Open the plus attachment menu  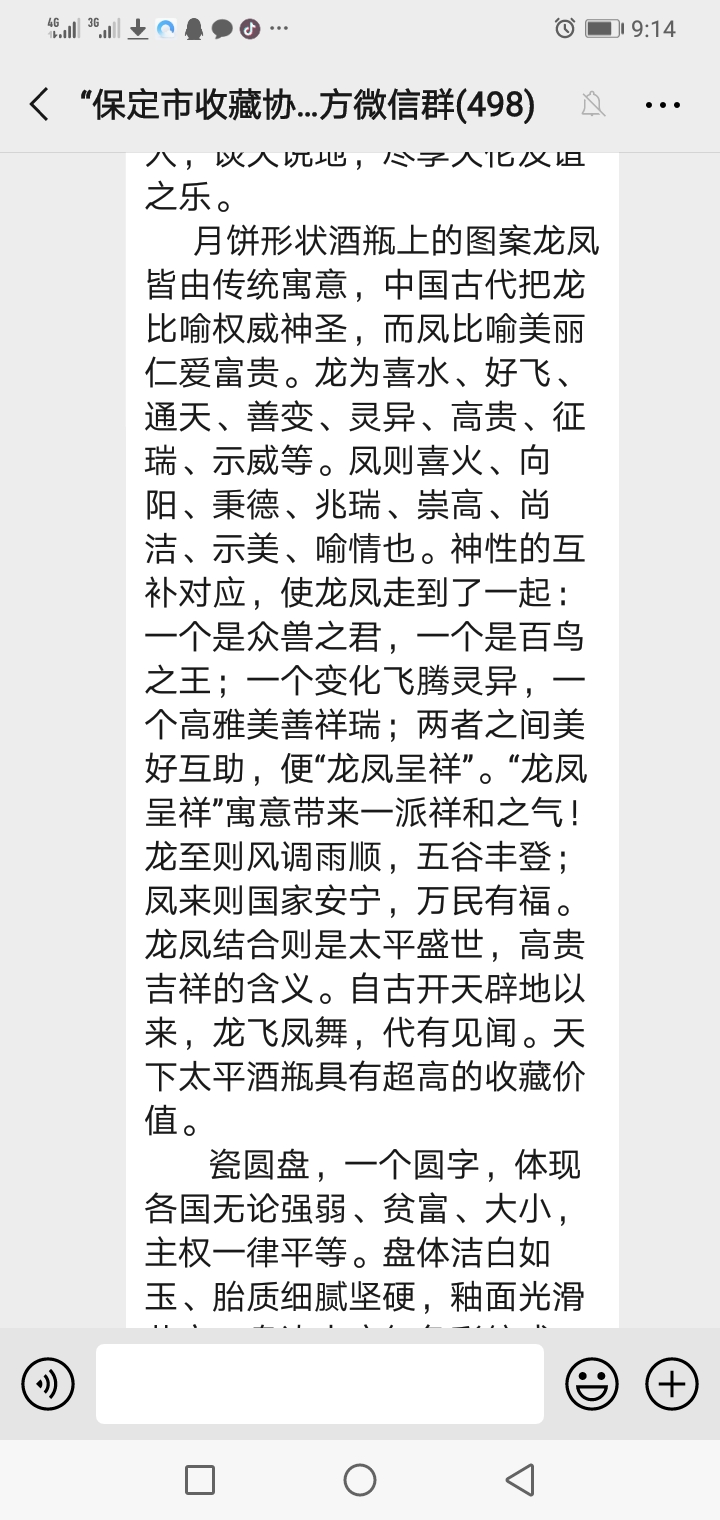click(x=671, y=1384)
